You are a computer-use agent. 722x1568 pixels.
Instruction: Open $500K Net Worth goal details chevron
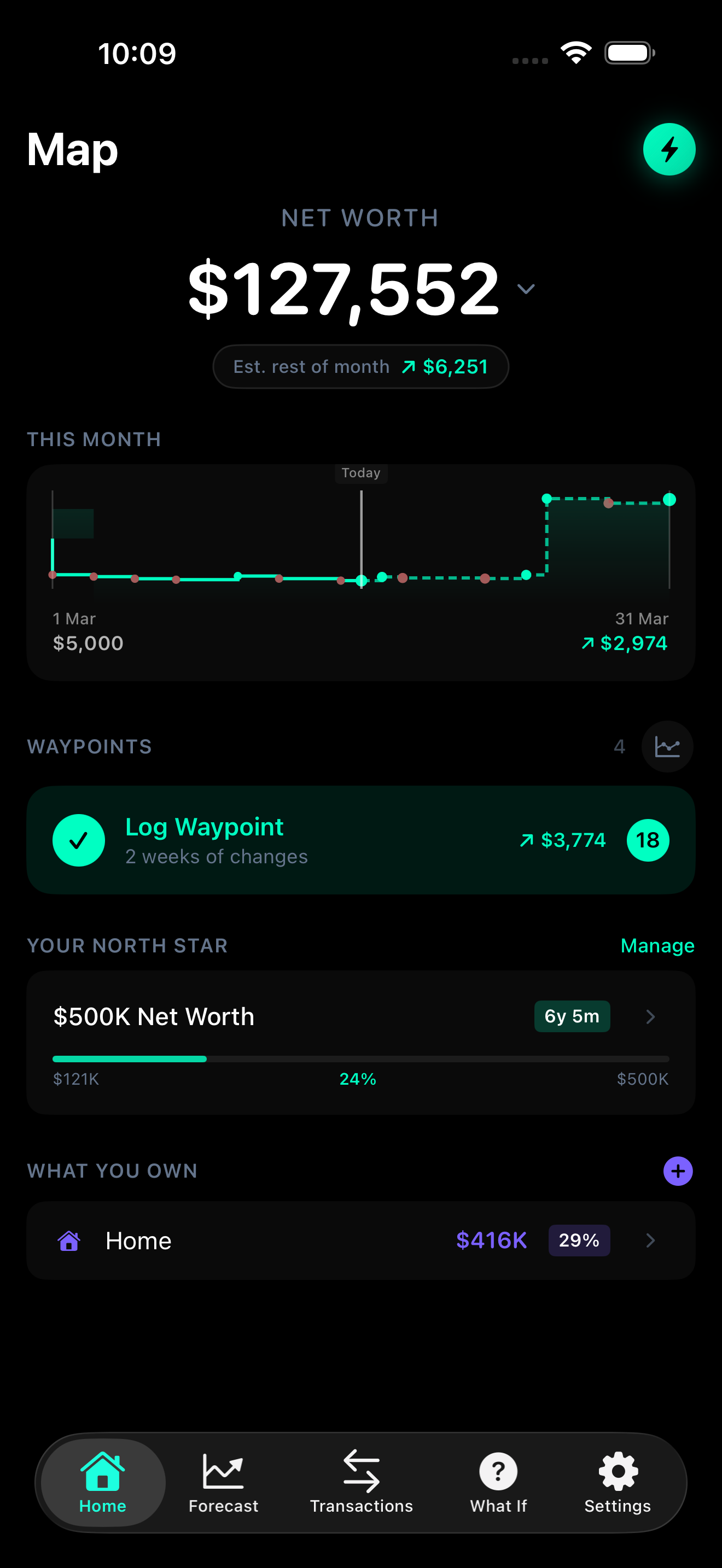(x=650, y=1016)
